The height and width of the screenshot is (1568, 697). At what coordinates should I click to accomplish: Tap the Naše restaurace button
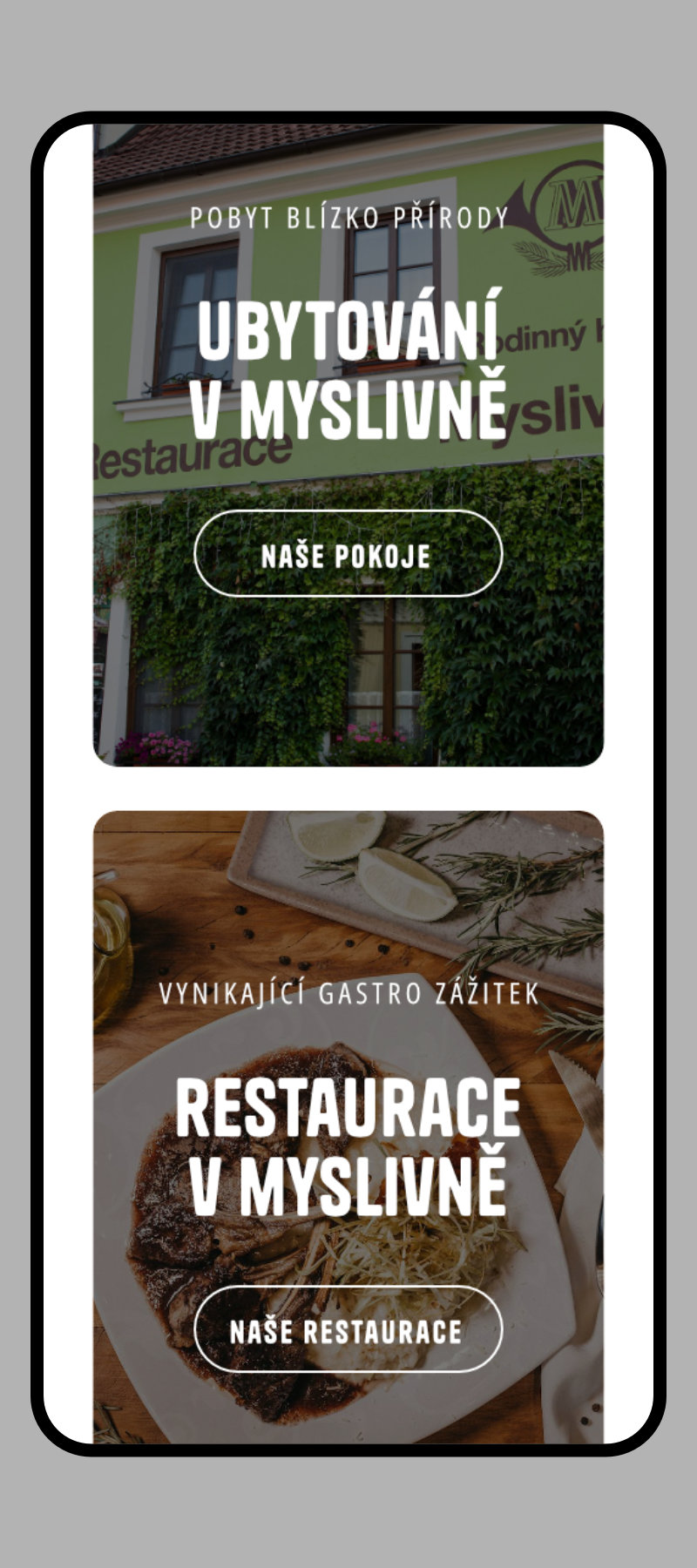pos(348,1329)
